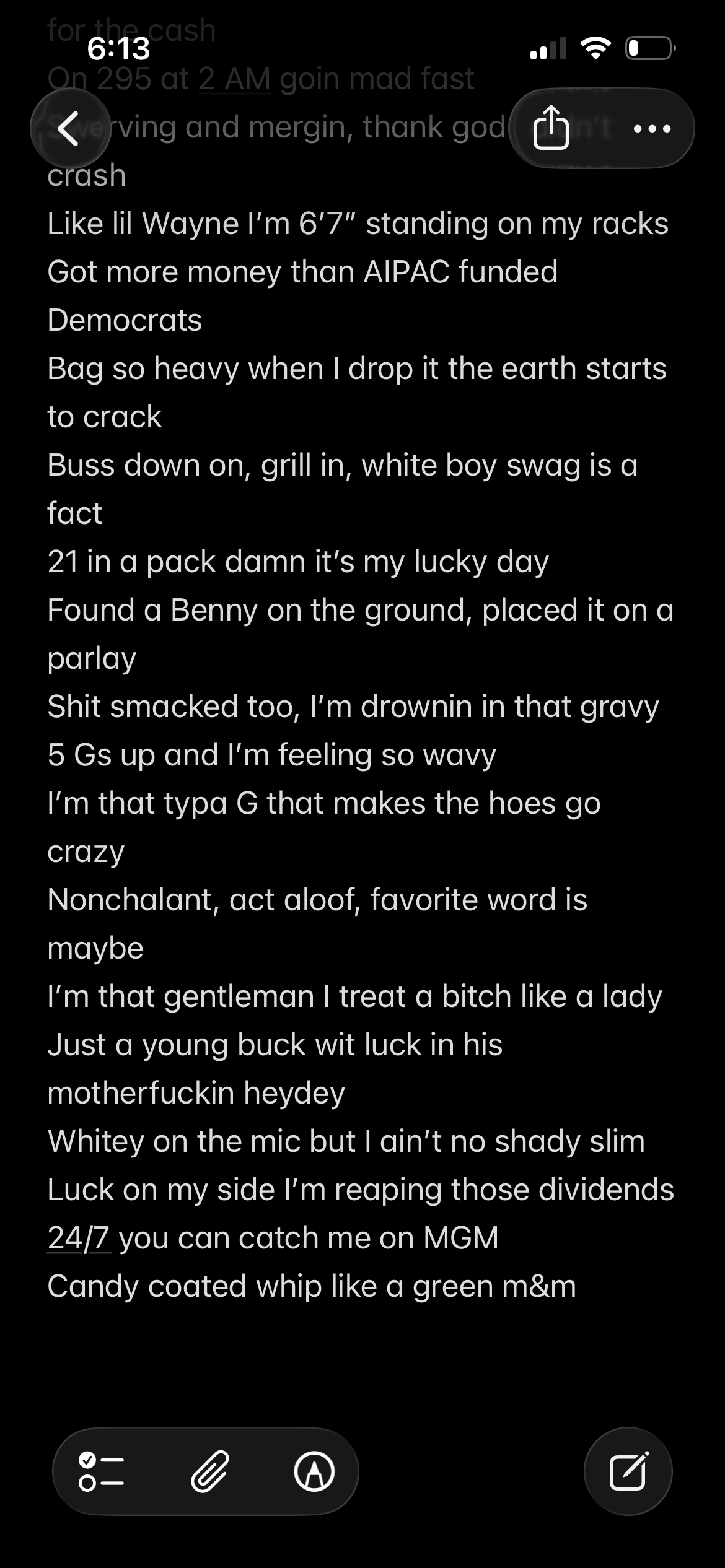Open the more options menu
725x1568 pixels.
652,129
